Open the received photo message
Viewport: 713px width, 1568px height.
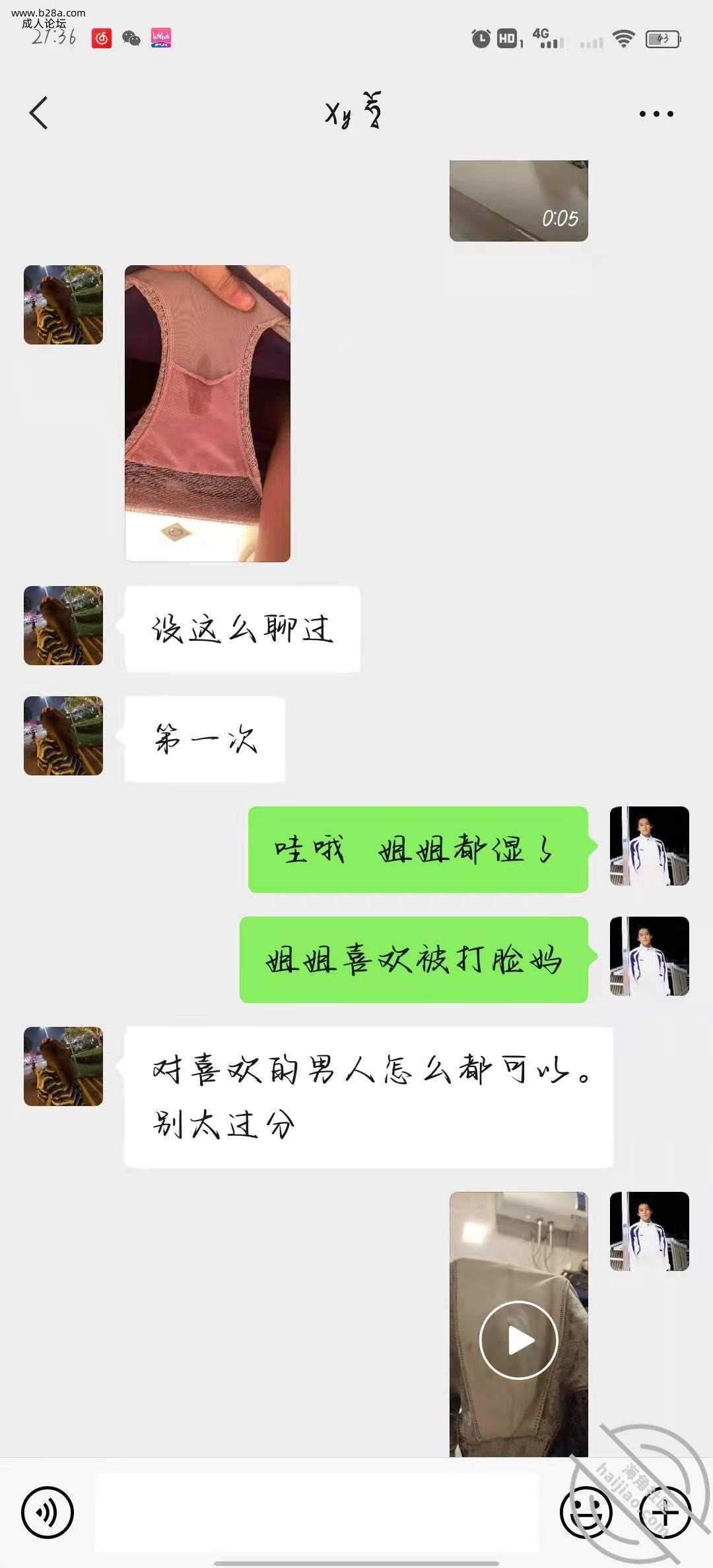(x=207, y=414)
